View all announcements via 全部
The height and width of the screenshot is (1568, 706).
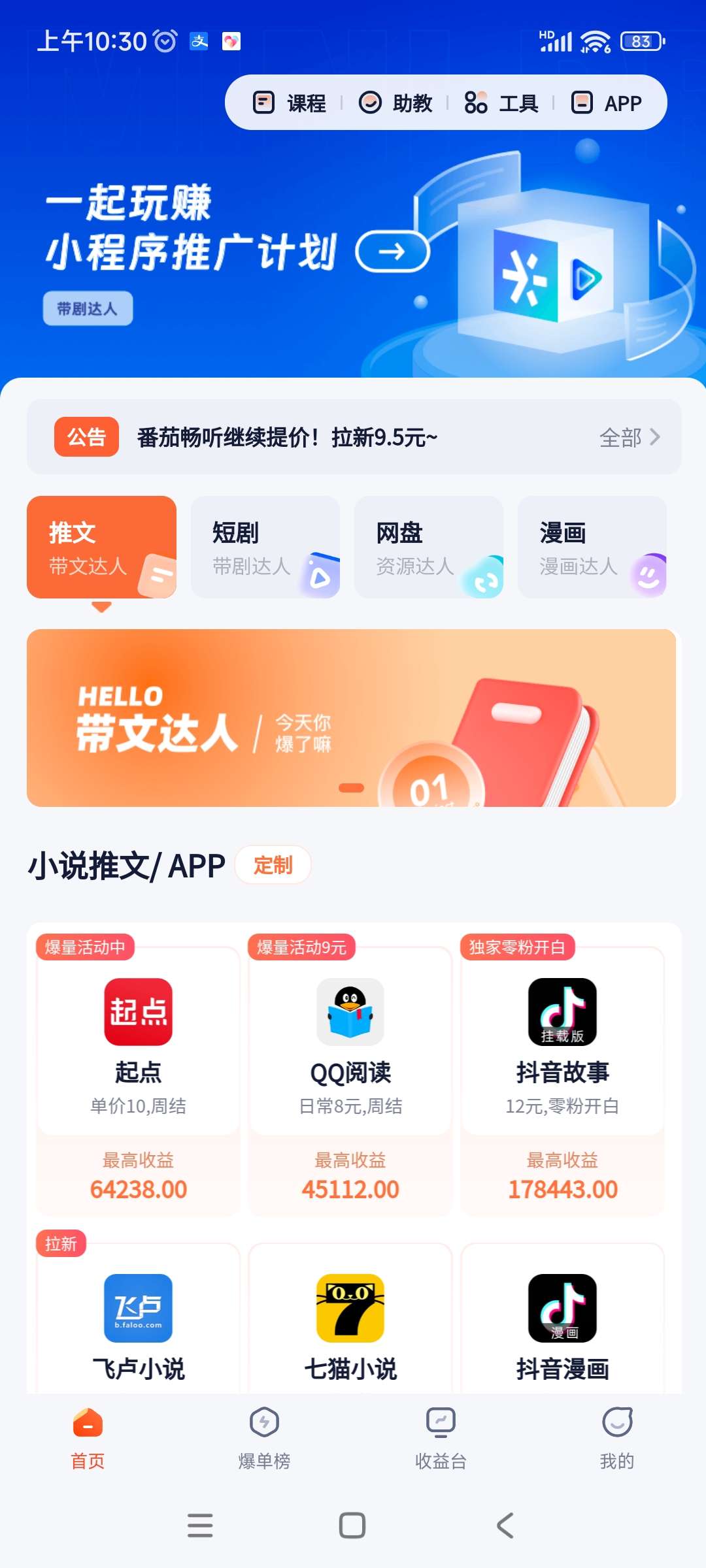click(x=630, y=437)
